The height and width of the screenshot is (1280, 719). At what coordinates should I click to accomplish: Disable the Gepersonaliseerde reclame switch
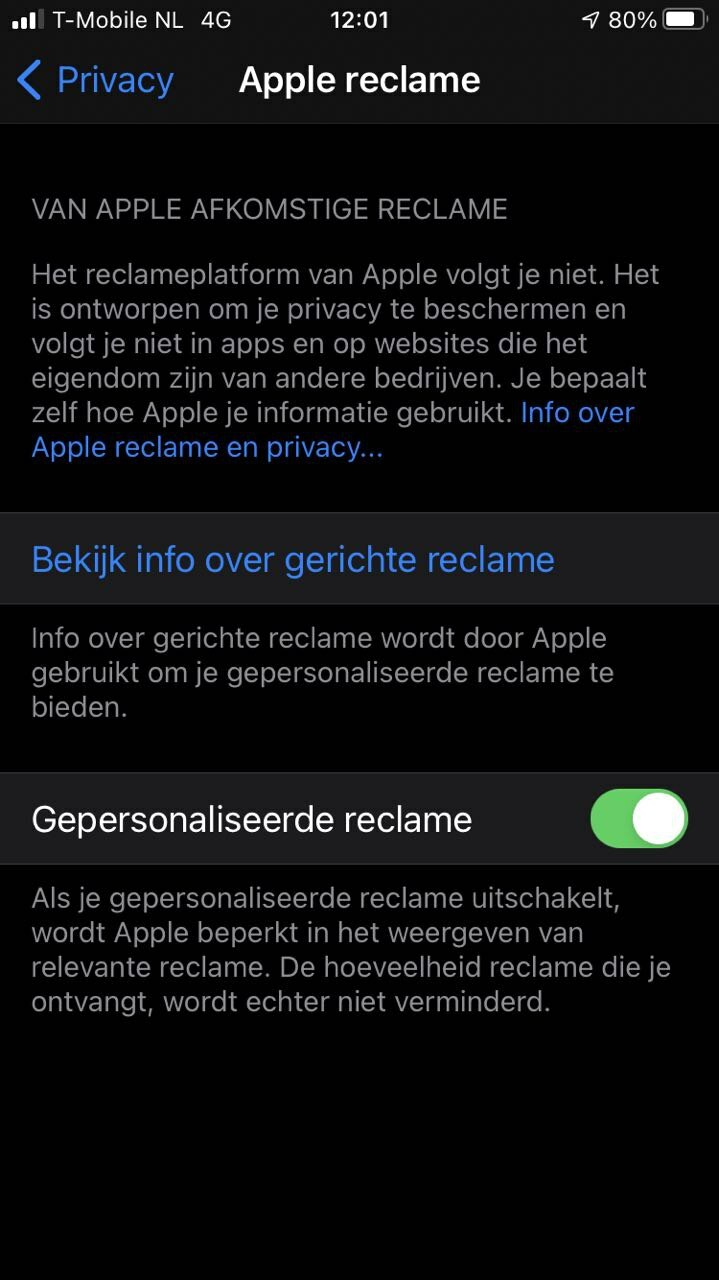click(x=639, y=819)
